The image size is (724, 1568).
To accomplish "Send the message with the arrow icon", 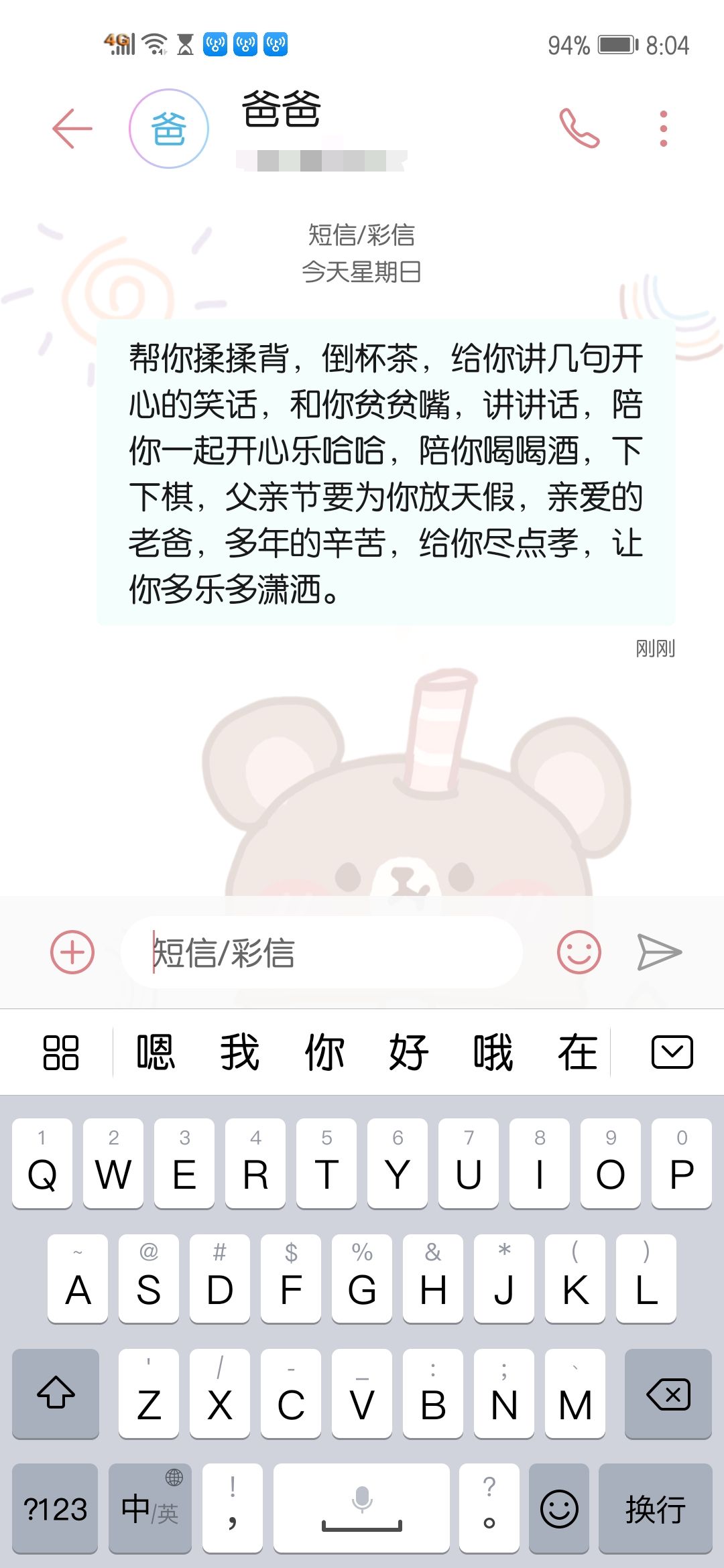I will [659, 952].
